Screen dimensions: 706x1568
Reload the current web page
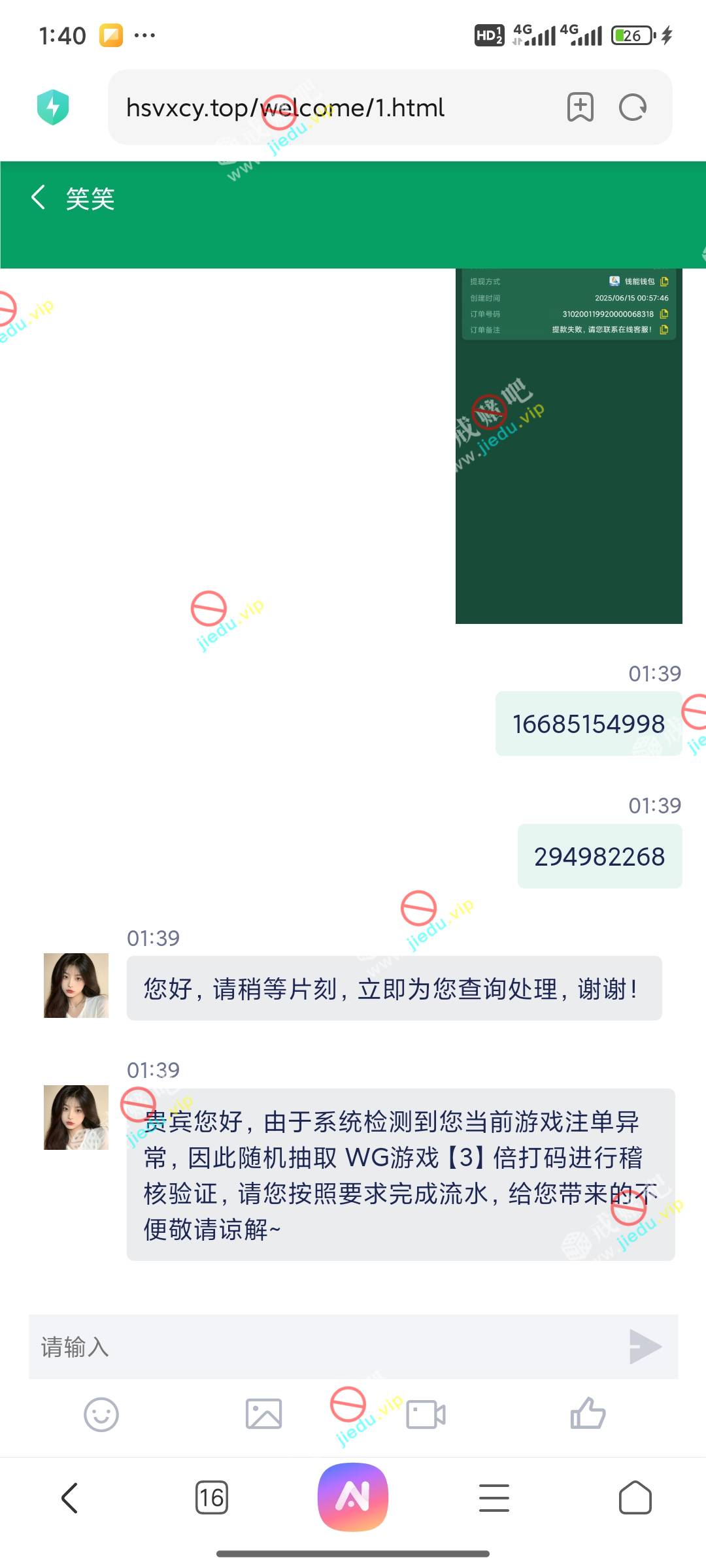pyautogui.click(x=632, y=108)
